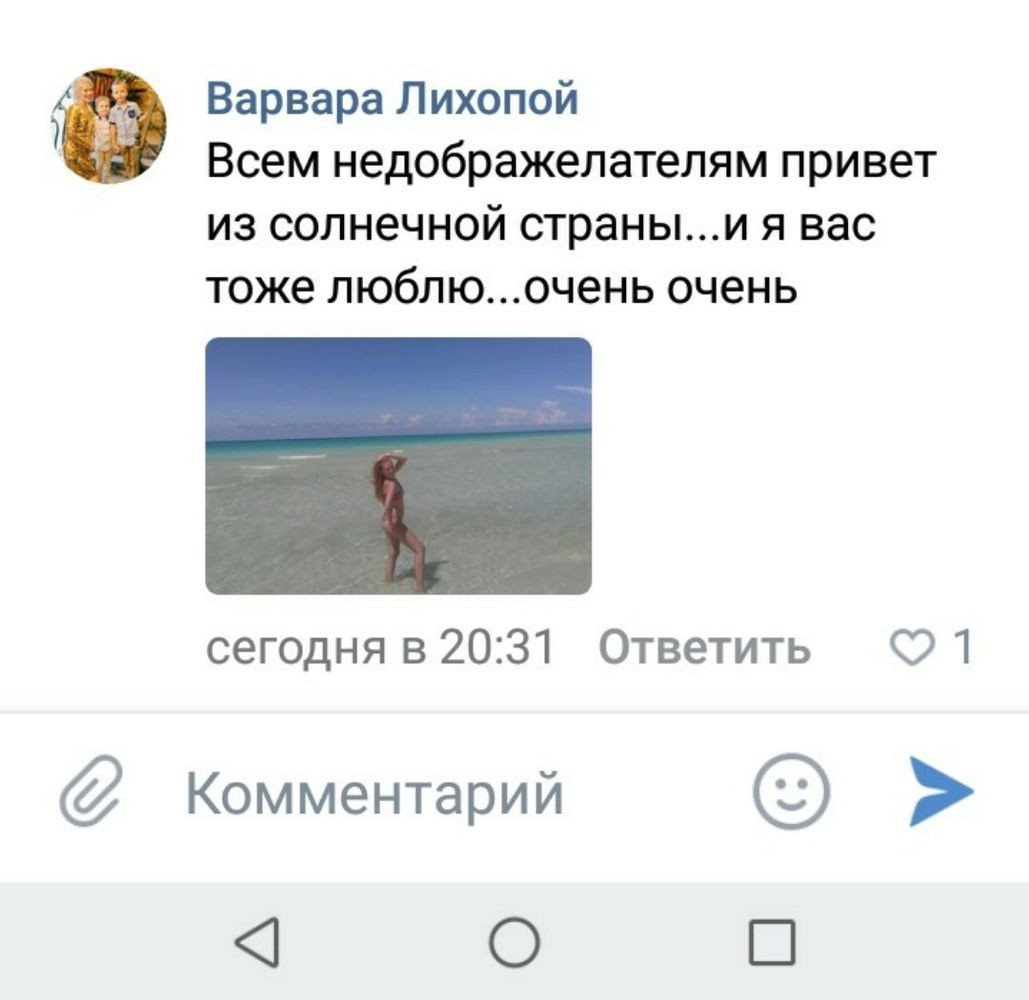Attach a file with the paperclip
Screen dimensions: 1029x1000
pos(91,793)
